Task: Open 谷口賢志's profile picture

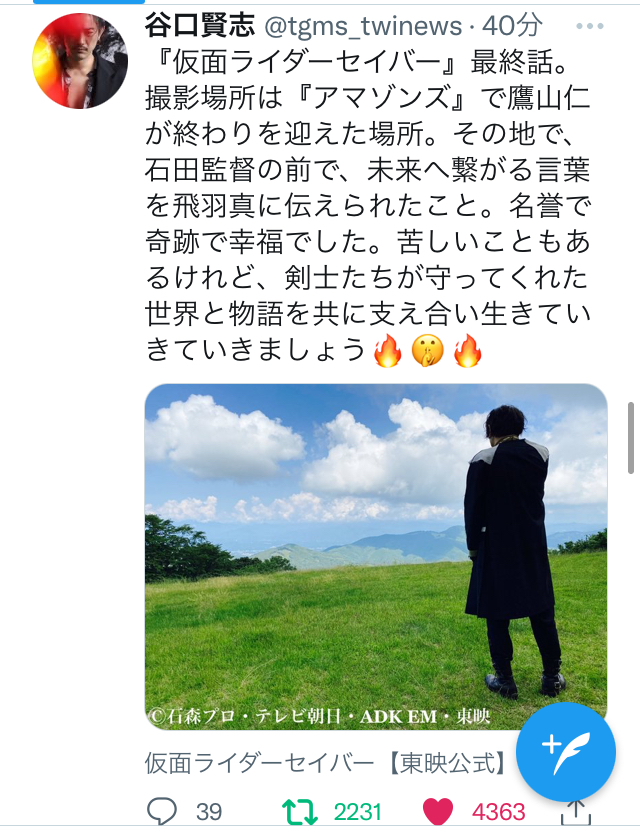Action: (80, 62)
